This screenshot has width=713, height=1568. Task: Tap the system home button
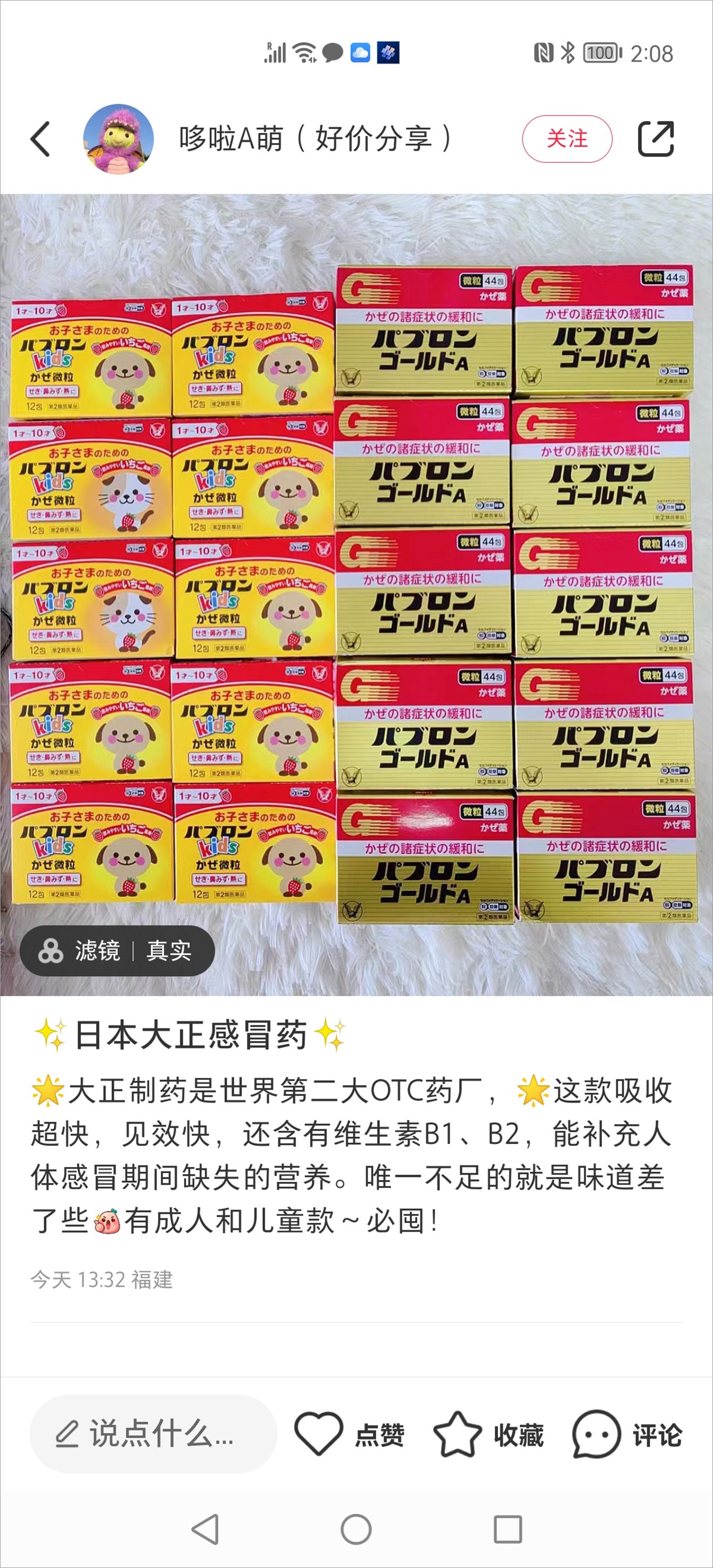click(356, 1529)
